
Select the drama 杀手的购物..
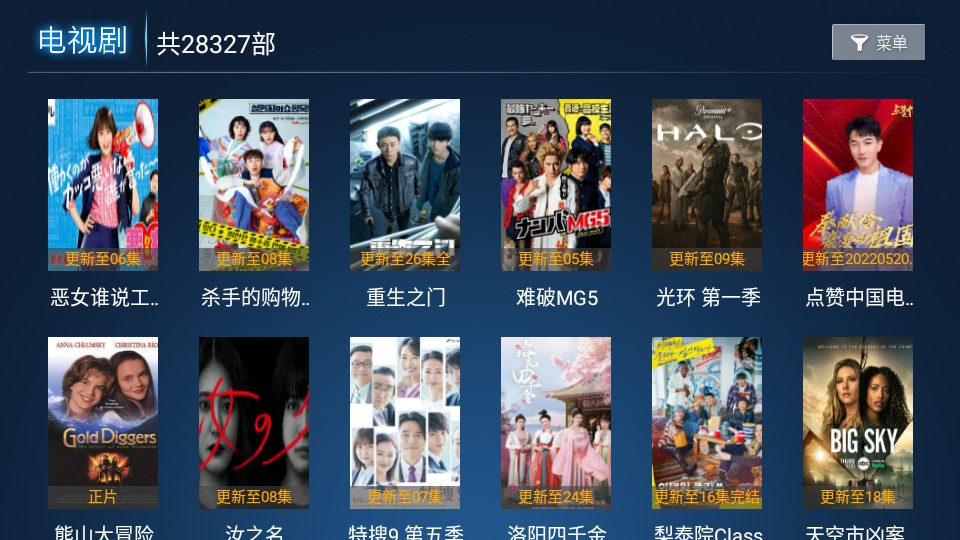pos(254,185)
